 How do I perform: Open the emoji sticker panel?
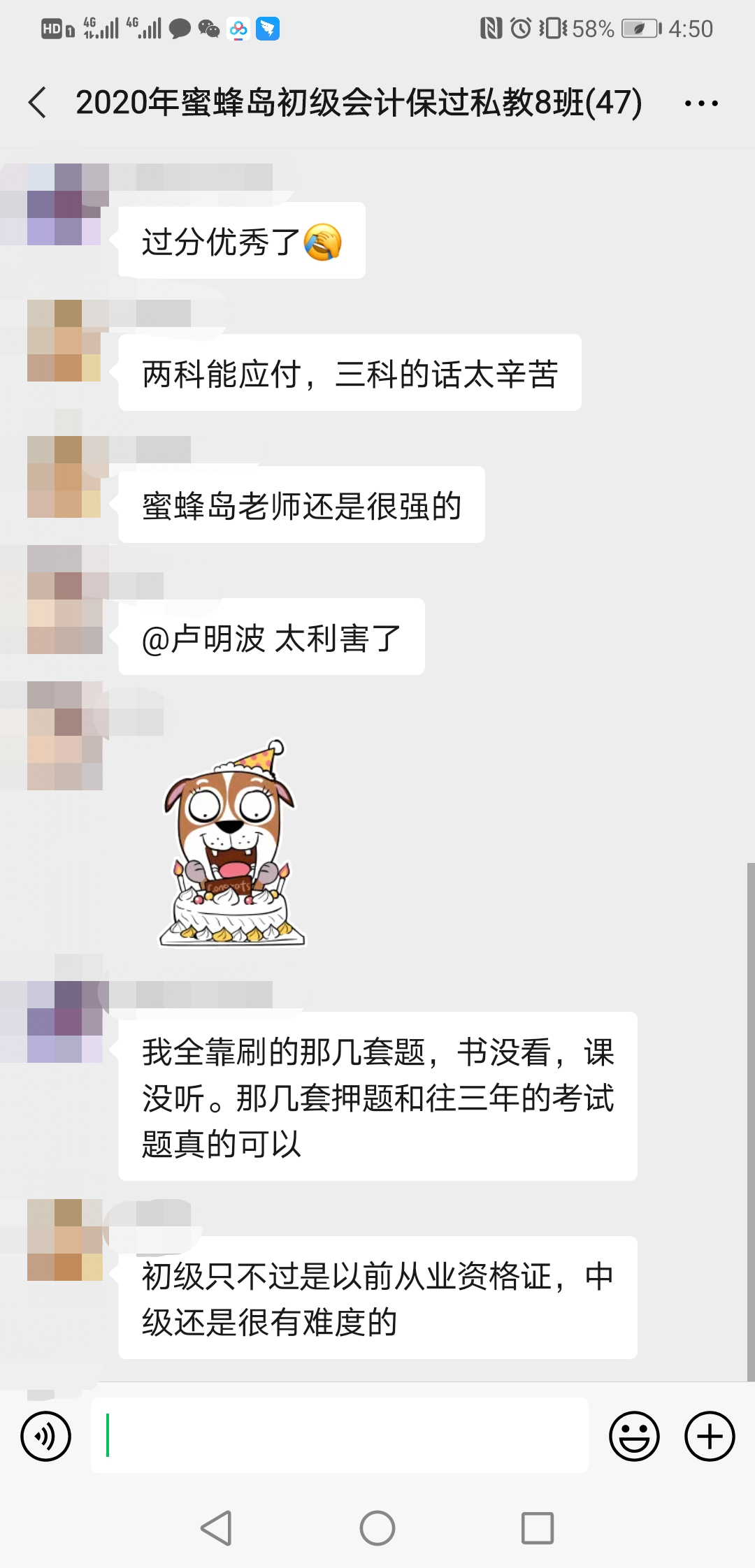point(634,1437)
